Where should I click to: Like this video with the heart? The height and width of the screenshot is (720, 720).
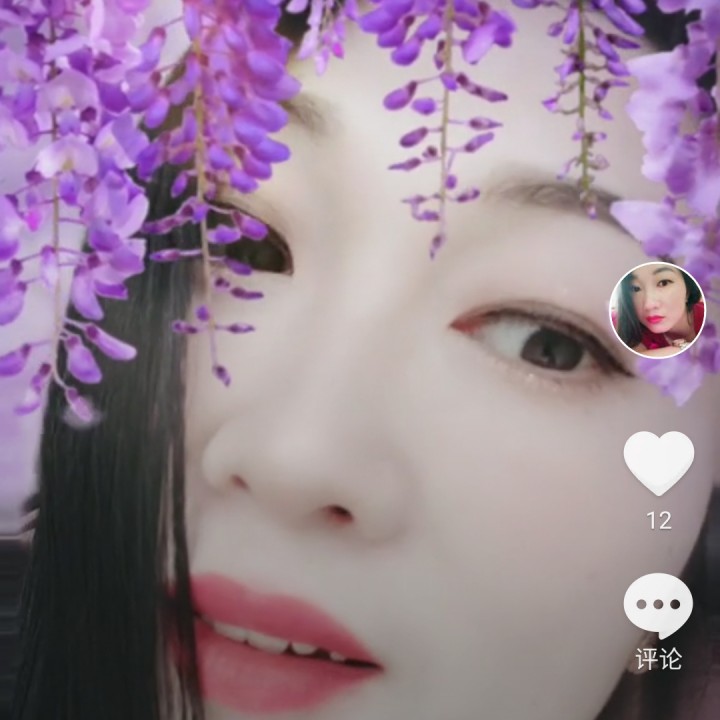pos(658,463)
